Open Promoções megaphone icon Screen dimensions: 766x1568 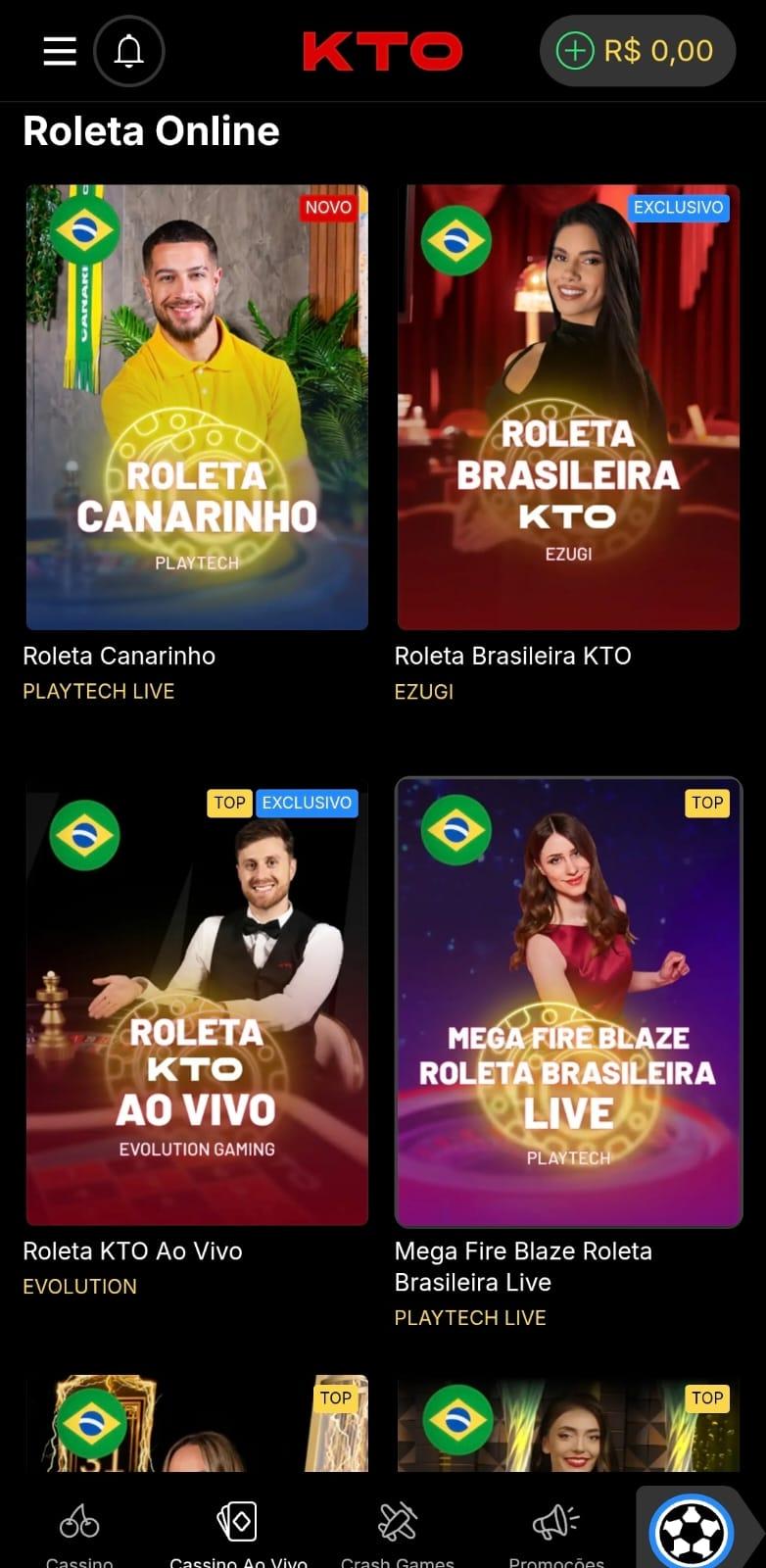tap(555, 1521)
